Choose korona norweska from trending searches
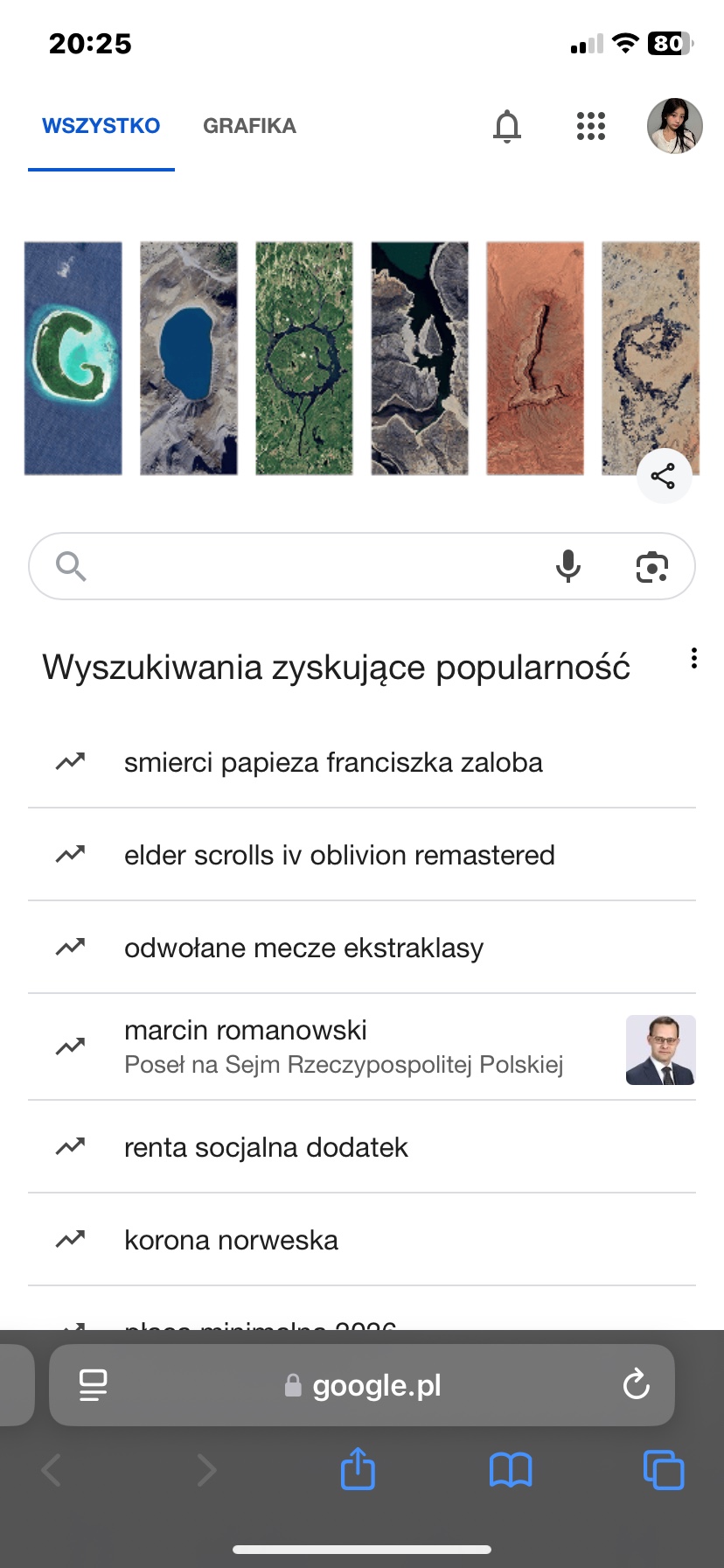The width and height of the screenshot is (724, 1568). pos(231,1240)
